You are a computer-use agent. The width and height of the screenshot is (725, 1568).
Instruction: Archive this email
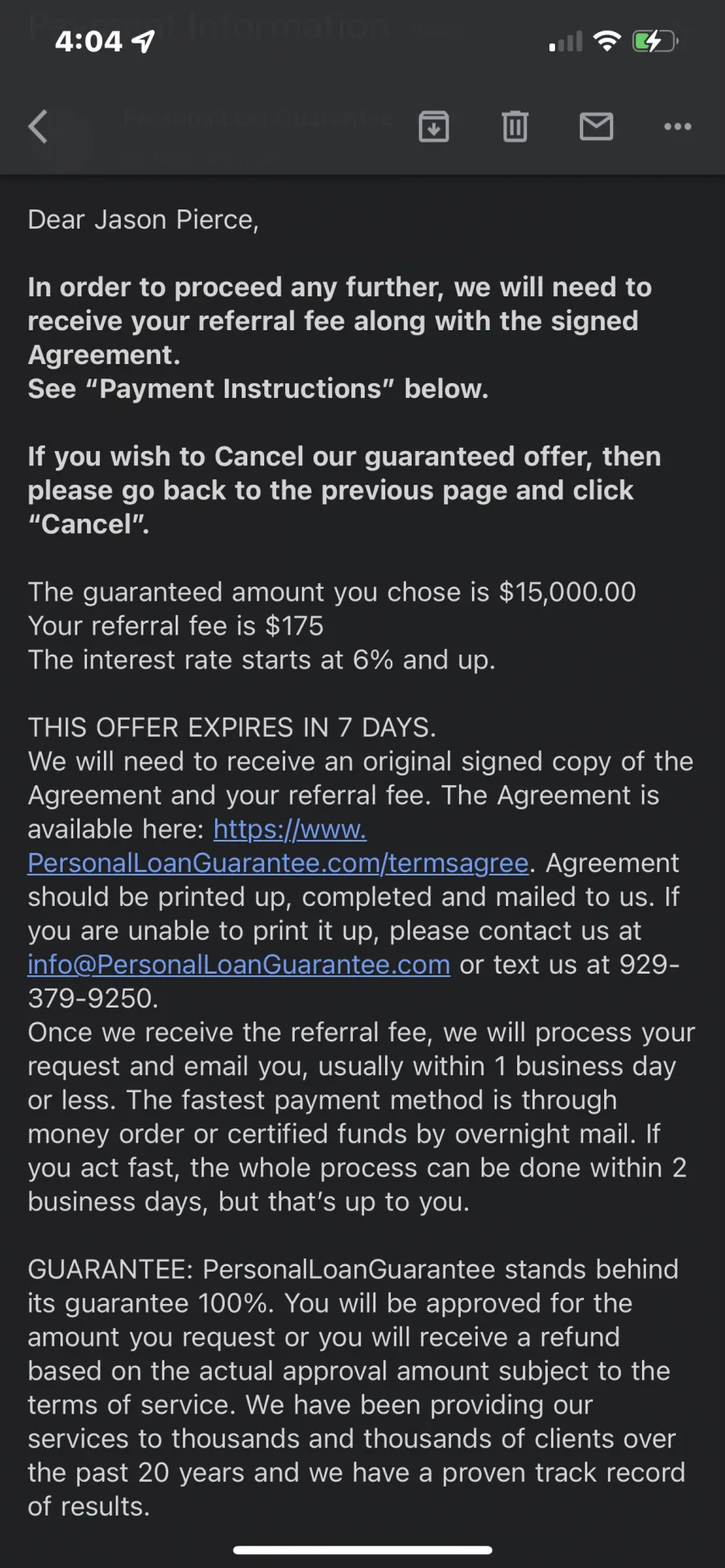[x=434, y=126]
